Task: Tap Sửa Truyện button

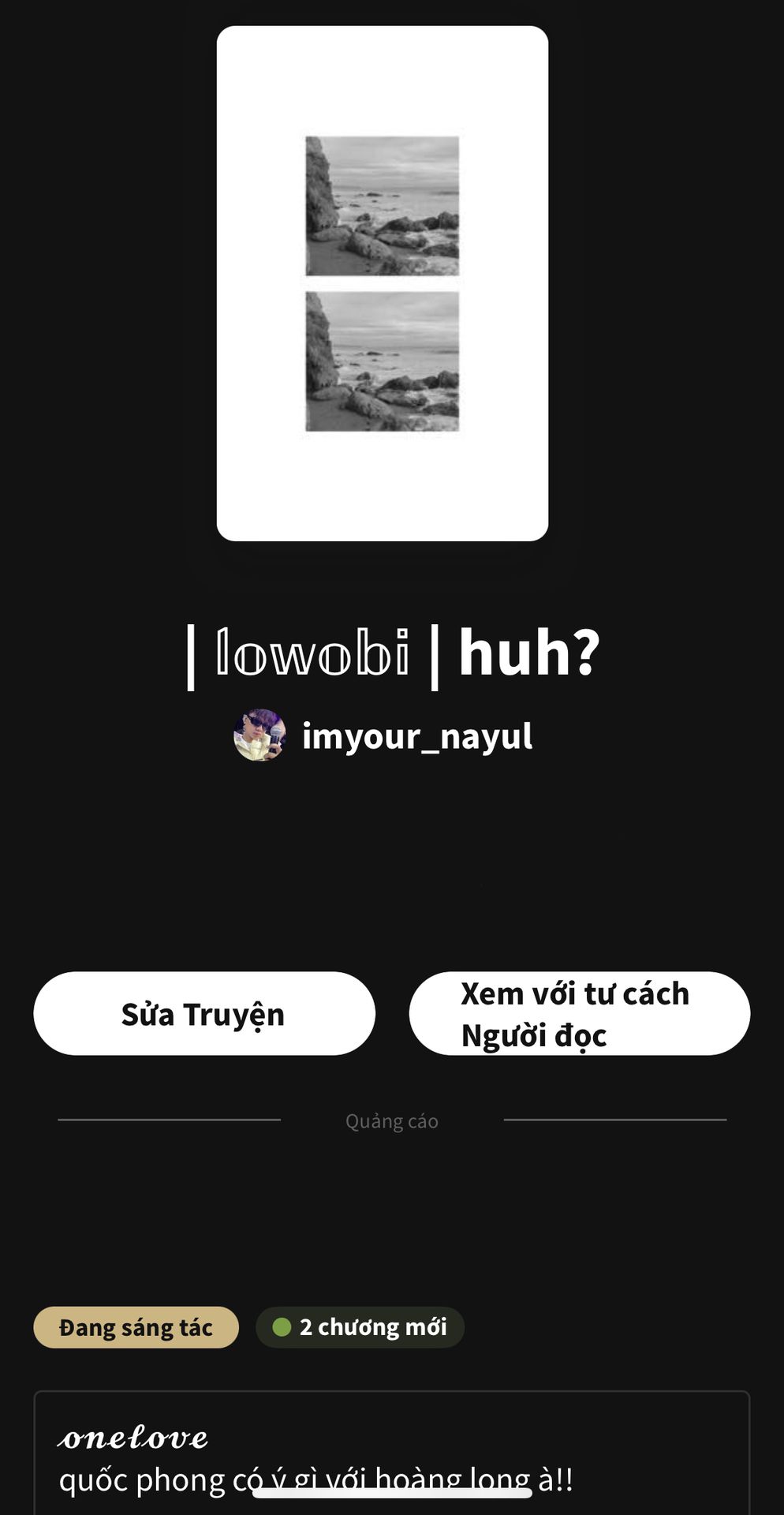Action: pos(204,1014)
